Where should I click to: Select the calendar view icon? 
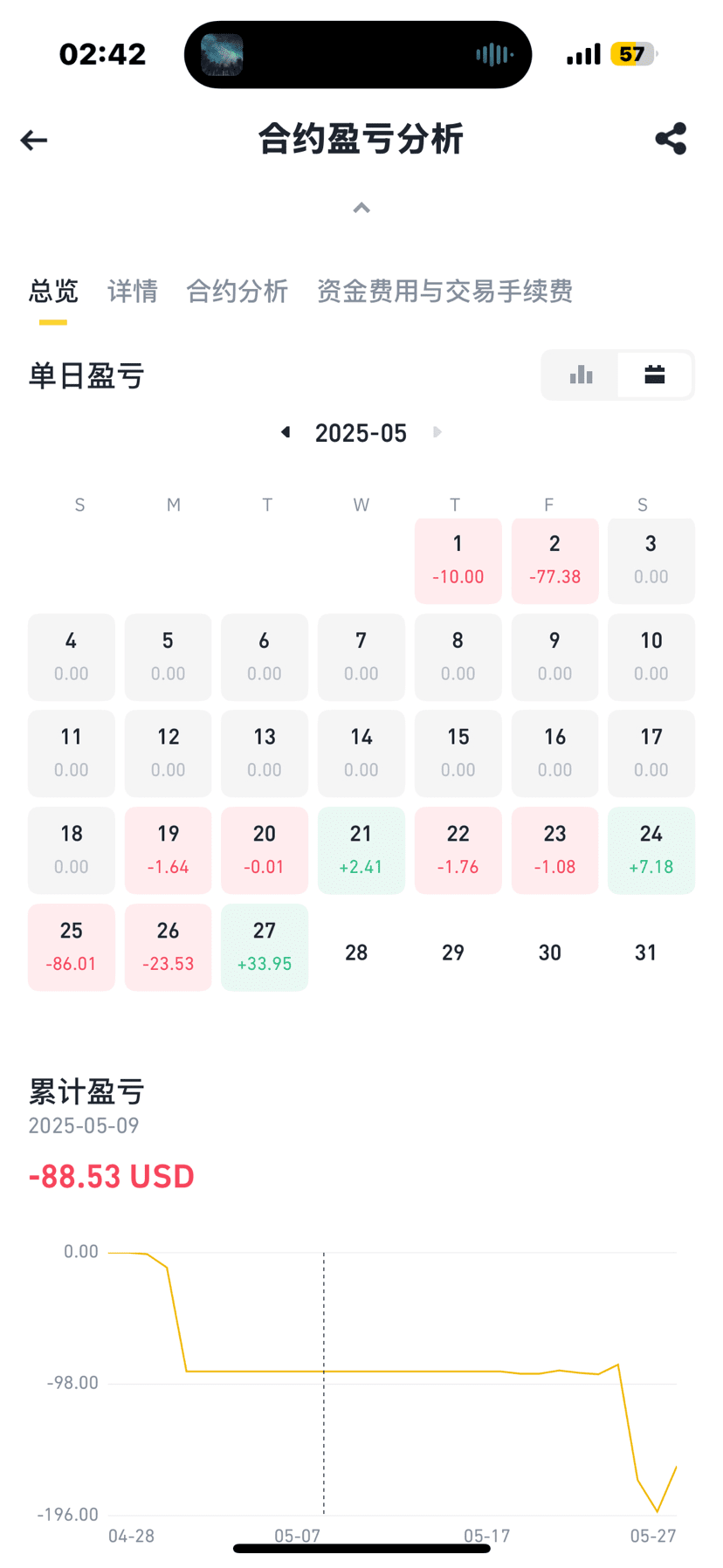655,375
